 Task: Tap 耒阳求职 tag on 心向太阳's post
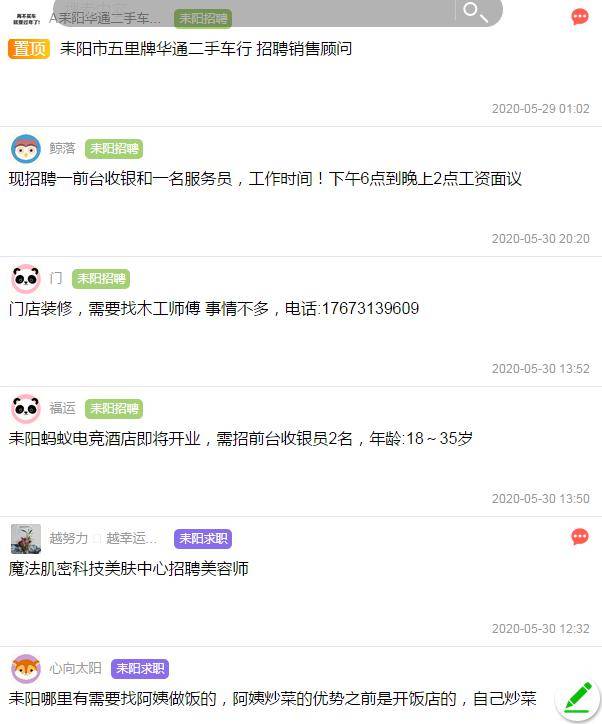(140, 669)
